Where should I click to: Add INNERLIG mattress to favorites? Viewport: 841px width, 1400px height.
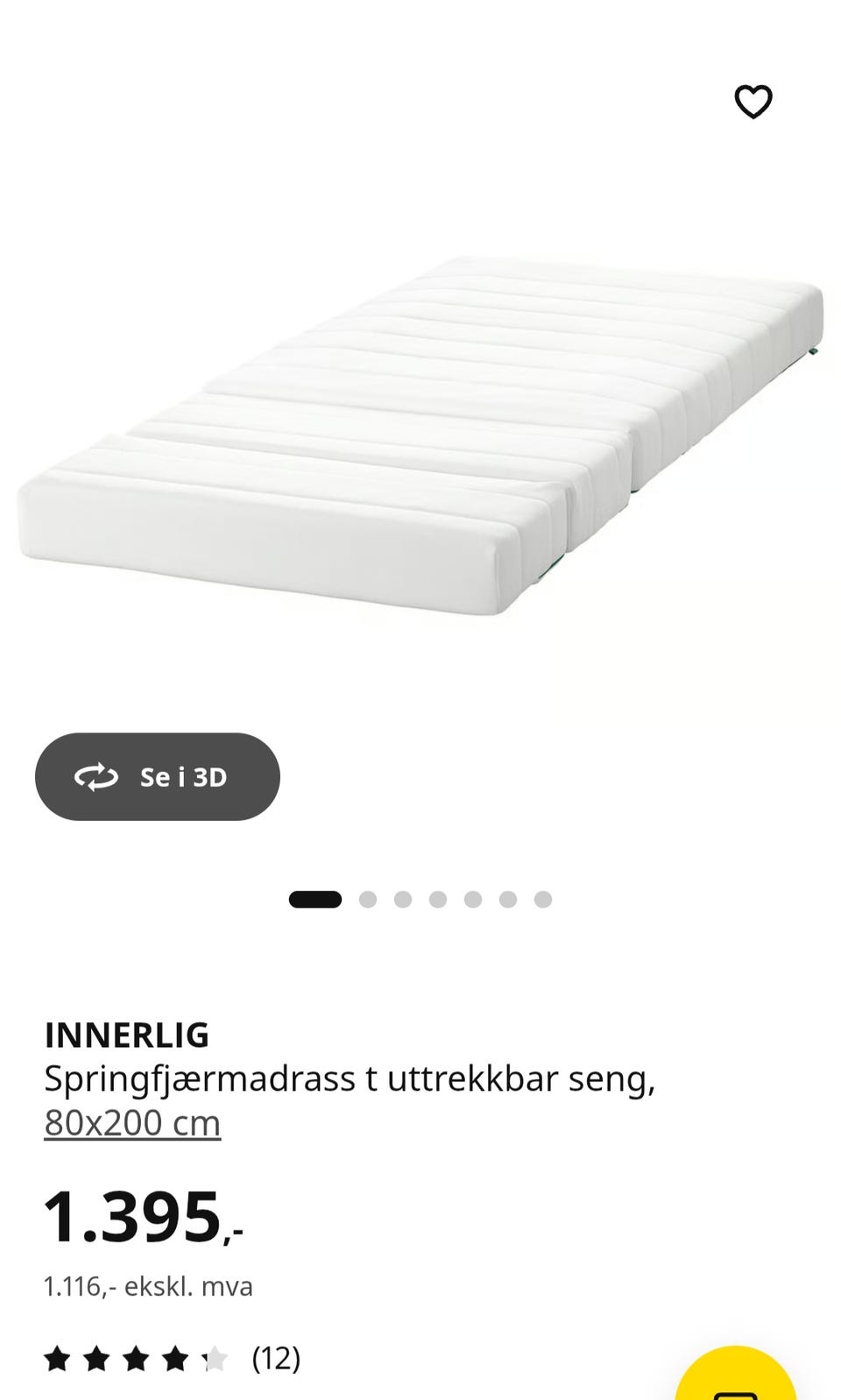[753, 102]
